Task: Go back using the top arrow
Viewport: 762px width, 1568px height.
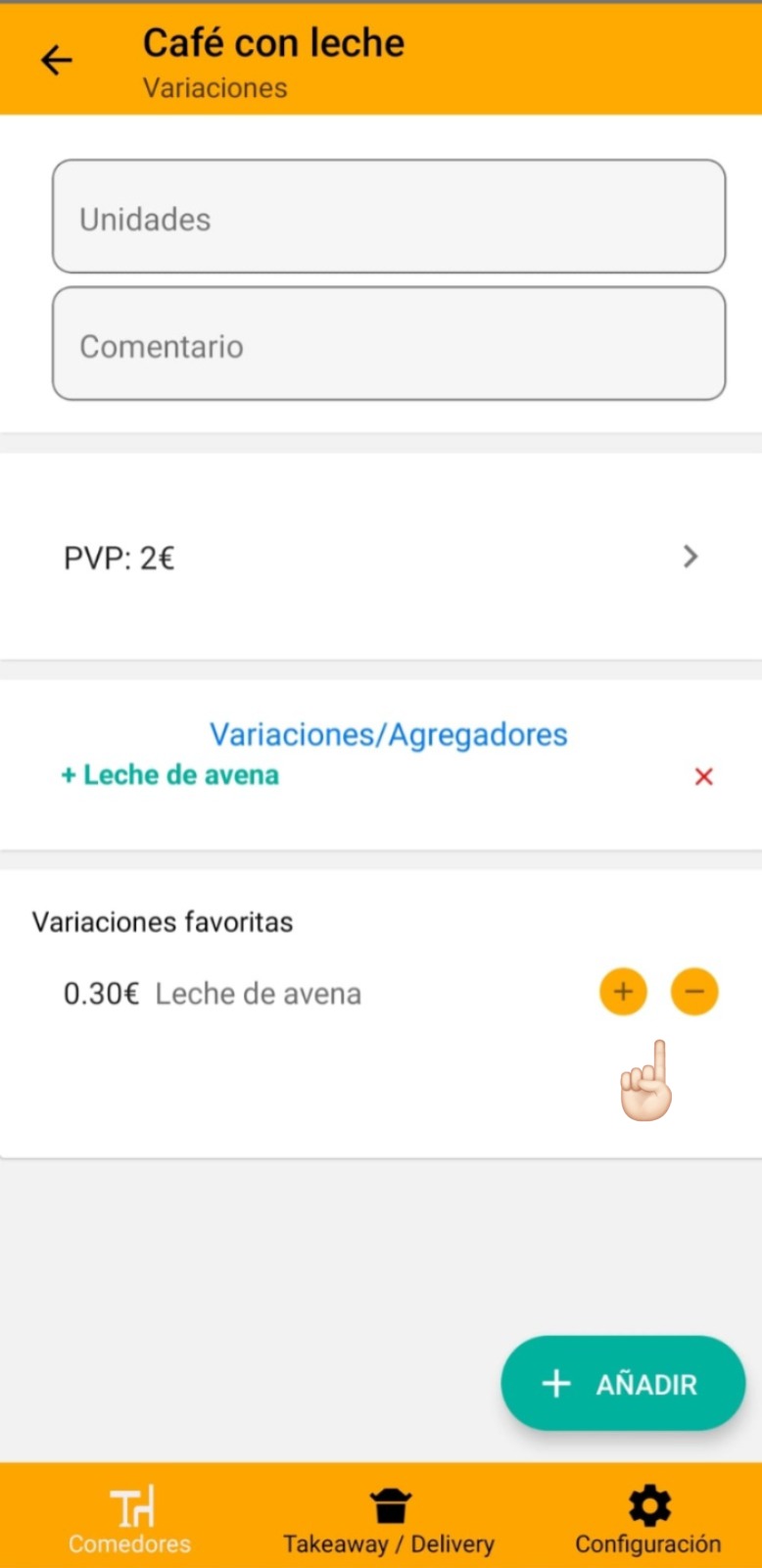Action: [x=57, y=61]
